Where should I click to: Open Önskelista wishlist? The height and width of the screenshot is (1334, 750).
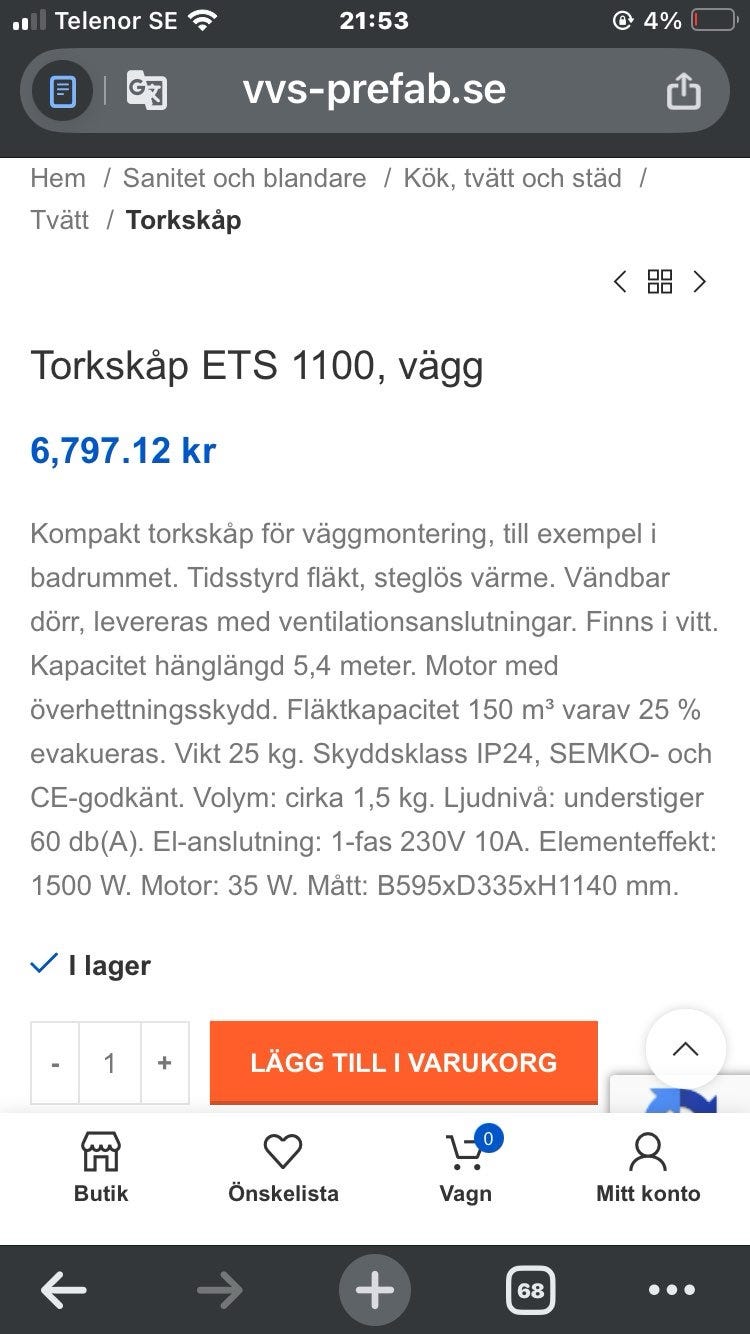(283, 1167)
